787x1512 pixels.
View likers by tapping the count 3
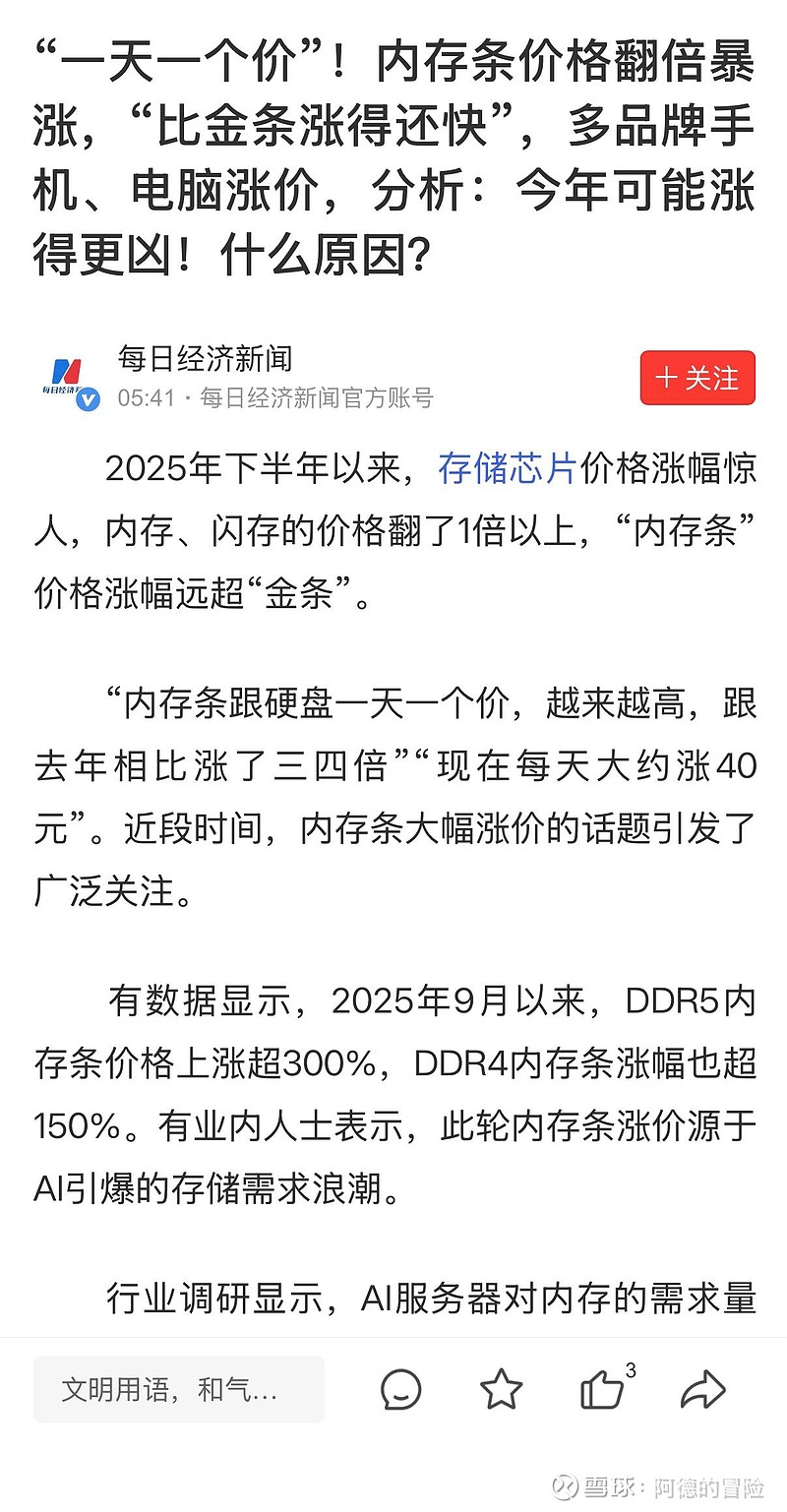point(631,1368)
